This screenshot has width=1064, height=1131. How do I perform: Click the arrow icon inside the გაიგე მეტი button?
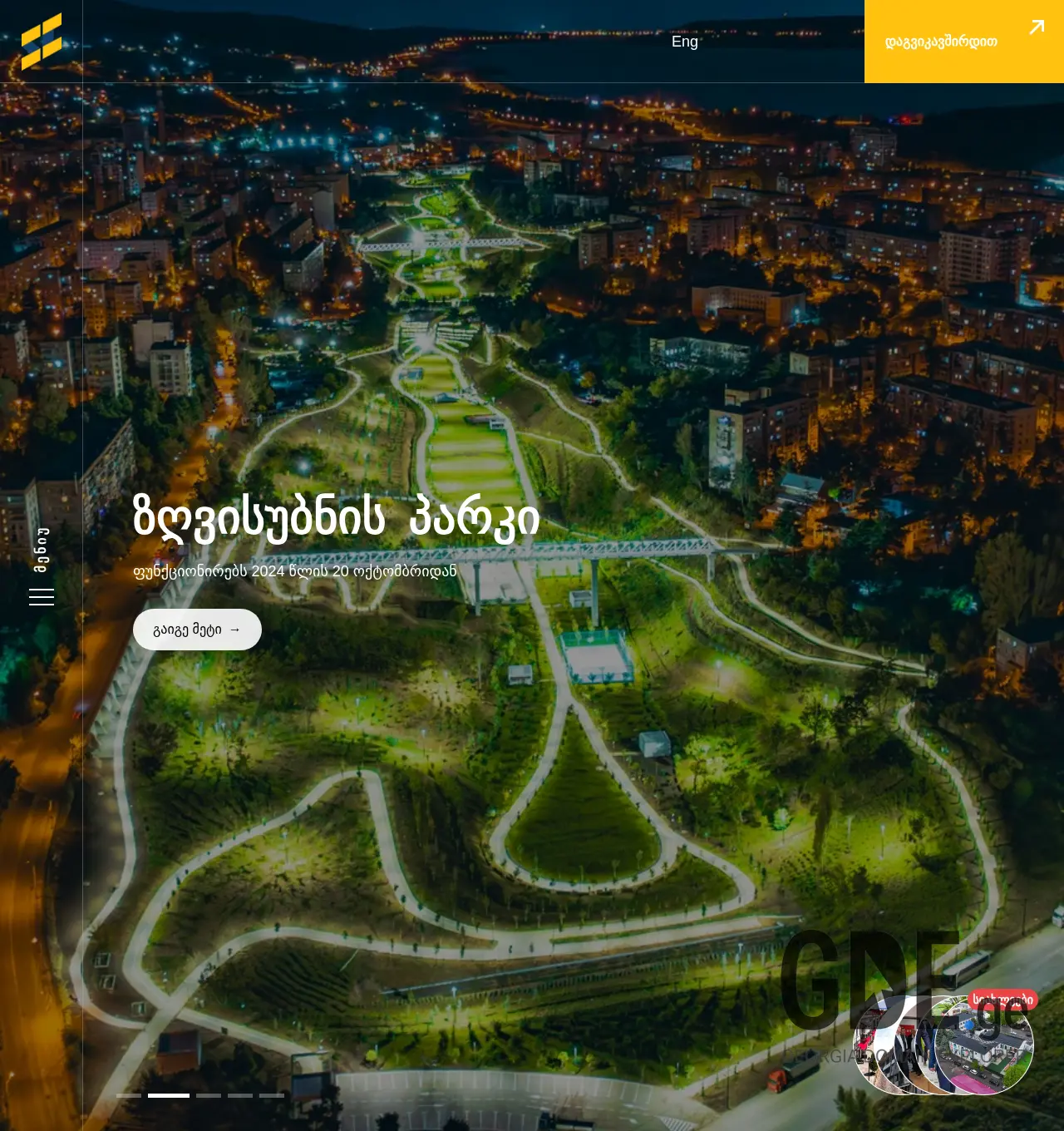235,630
